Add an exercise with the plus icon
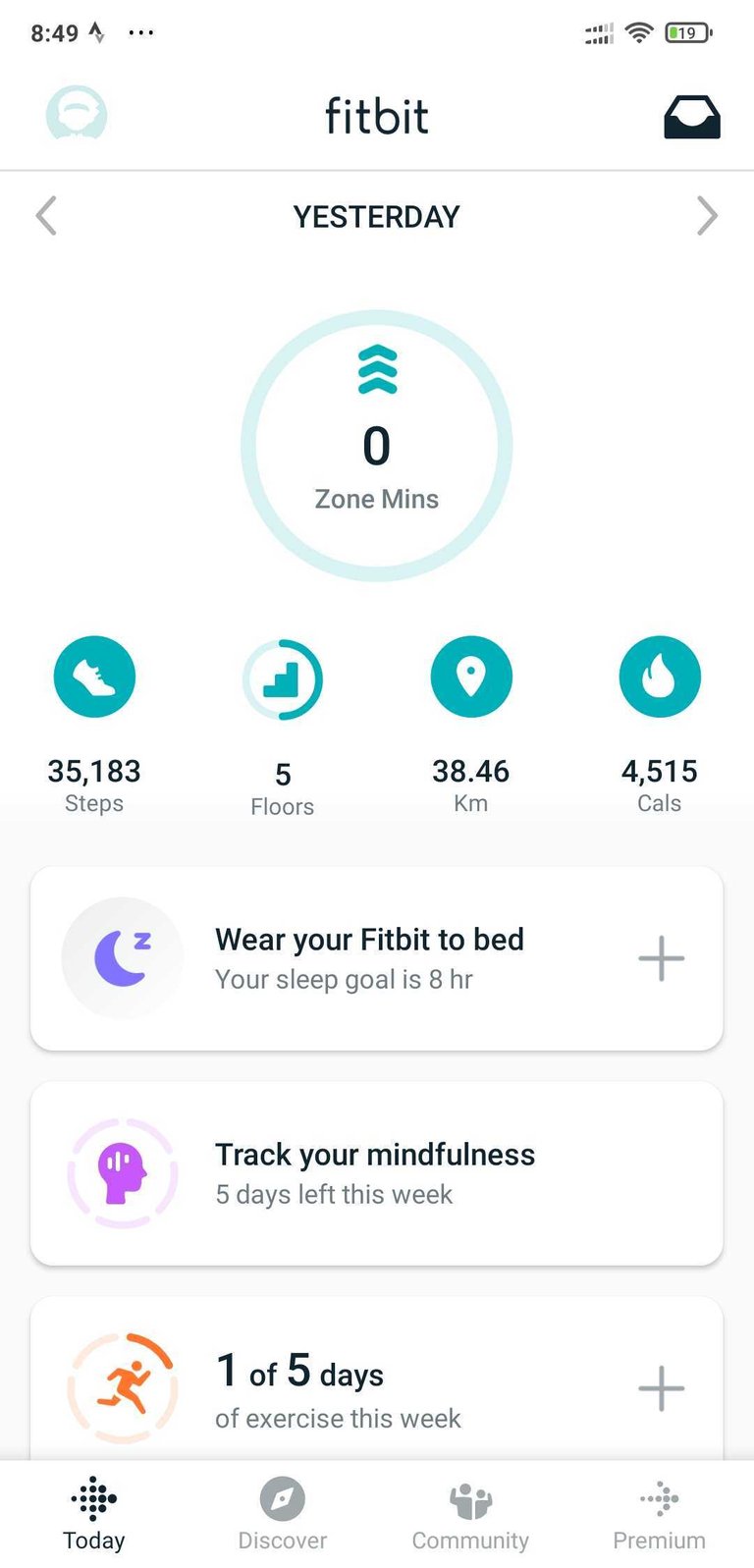 (x=662, y=1388)
